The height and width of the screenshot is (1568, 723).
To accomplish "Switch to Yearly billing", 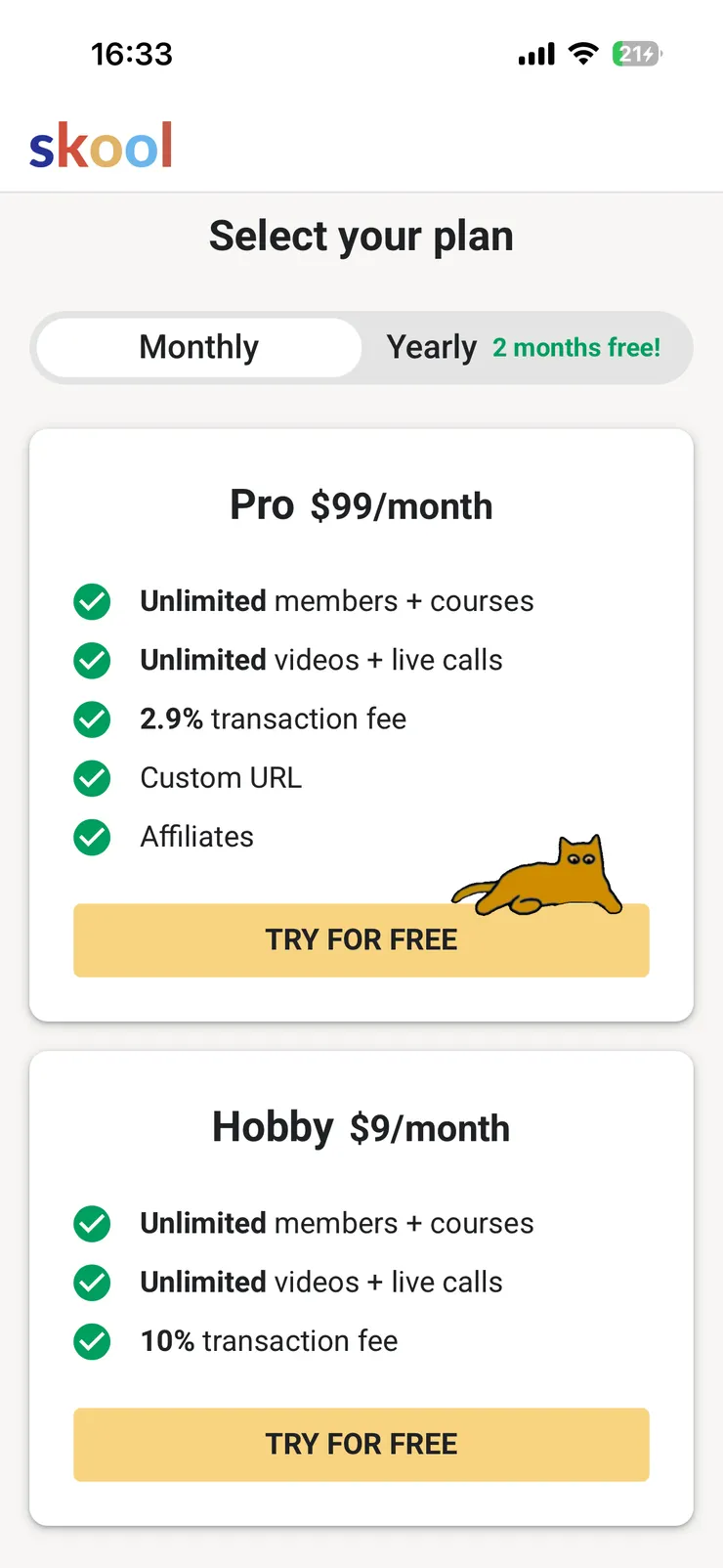I will [x=524, y=347].
